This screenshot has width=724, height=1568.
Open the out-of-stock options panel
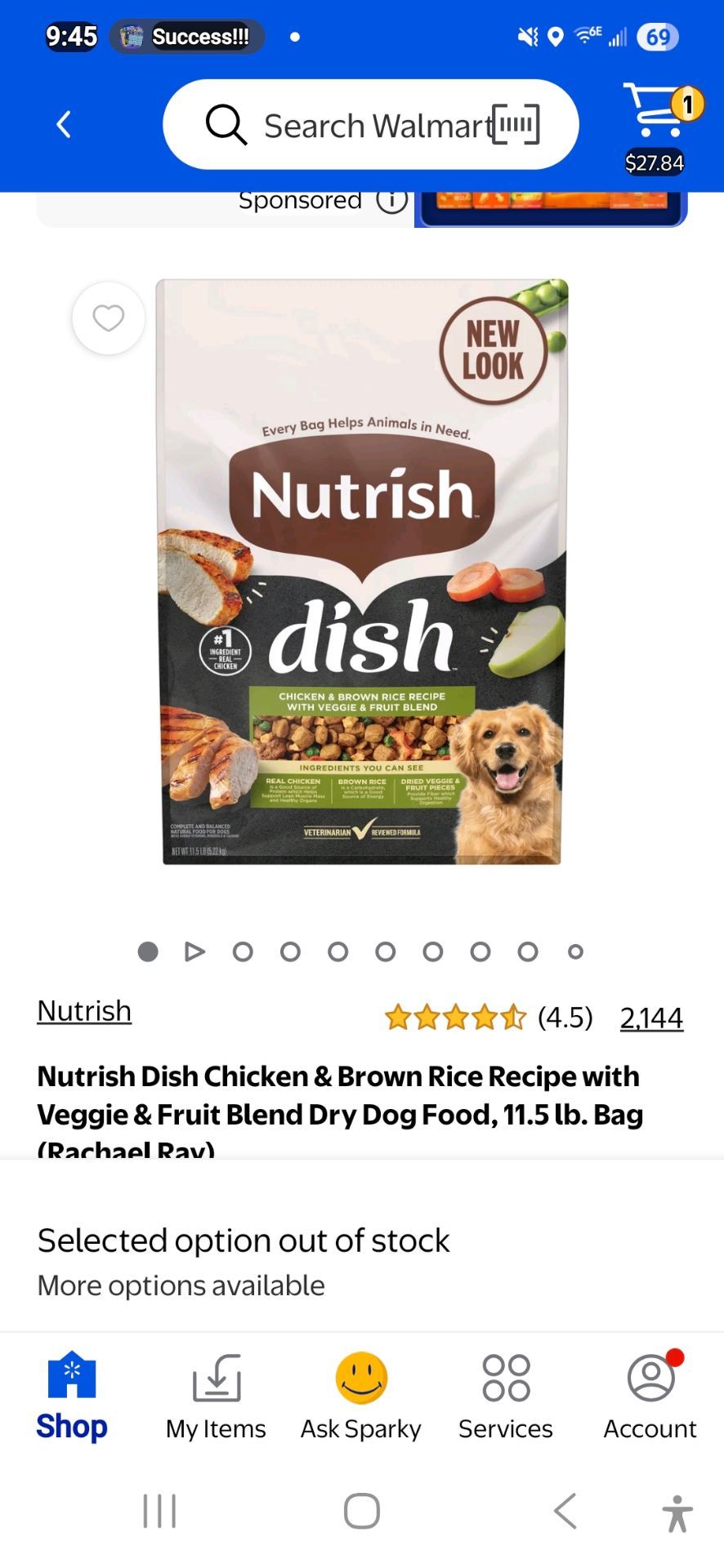[x=362, y=1261]
